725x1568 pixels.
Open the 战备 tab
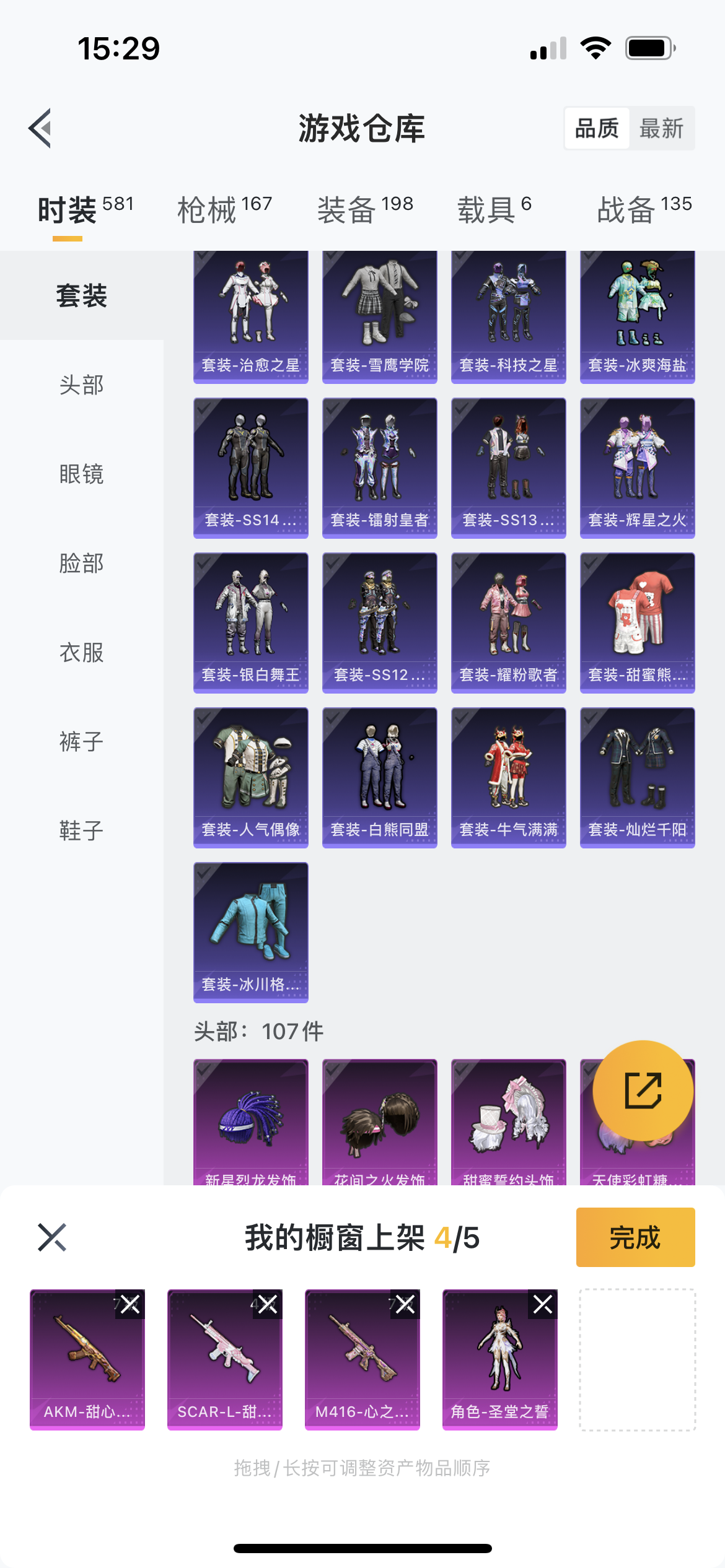point(644,209)
